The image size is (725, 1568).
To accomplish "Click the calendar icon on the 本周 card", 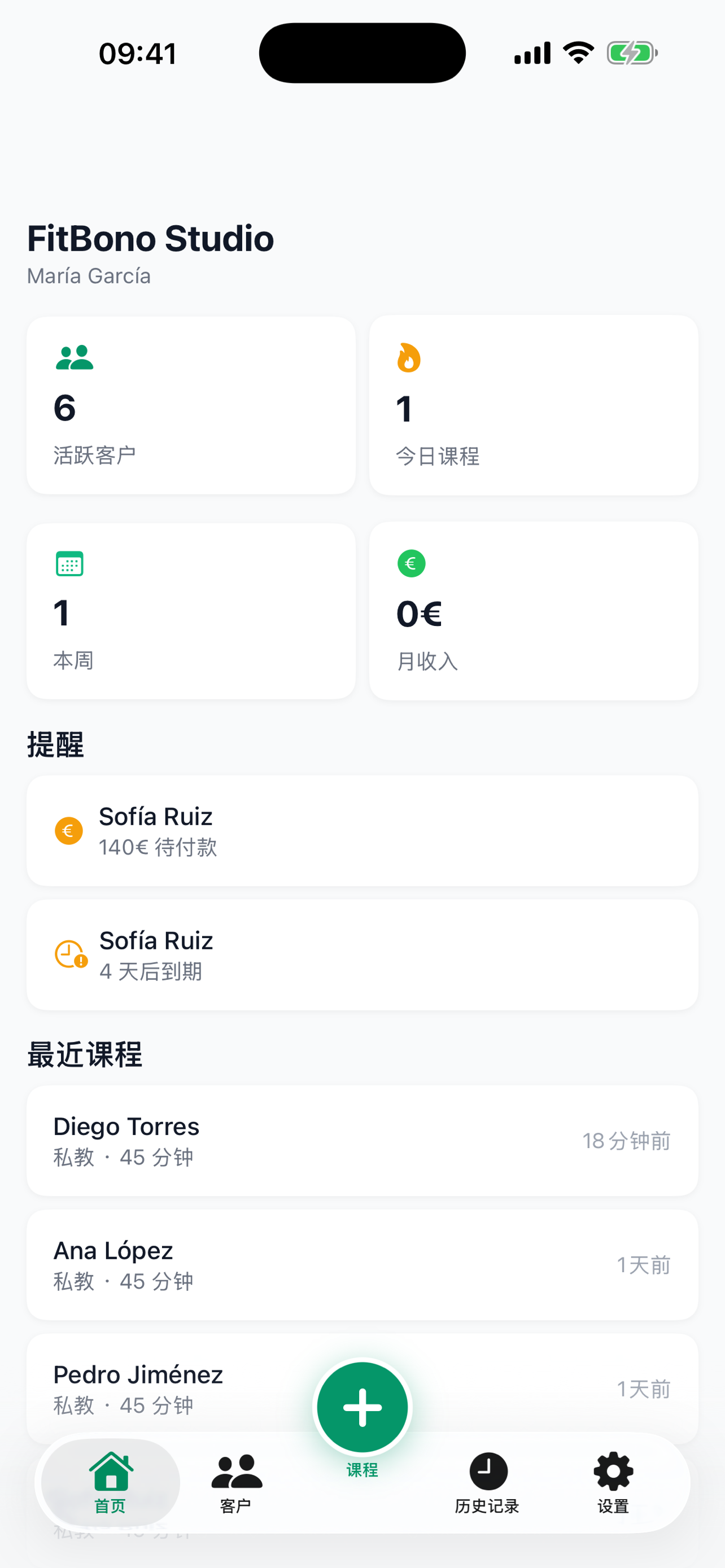I will (69, 564).
